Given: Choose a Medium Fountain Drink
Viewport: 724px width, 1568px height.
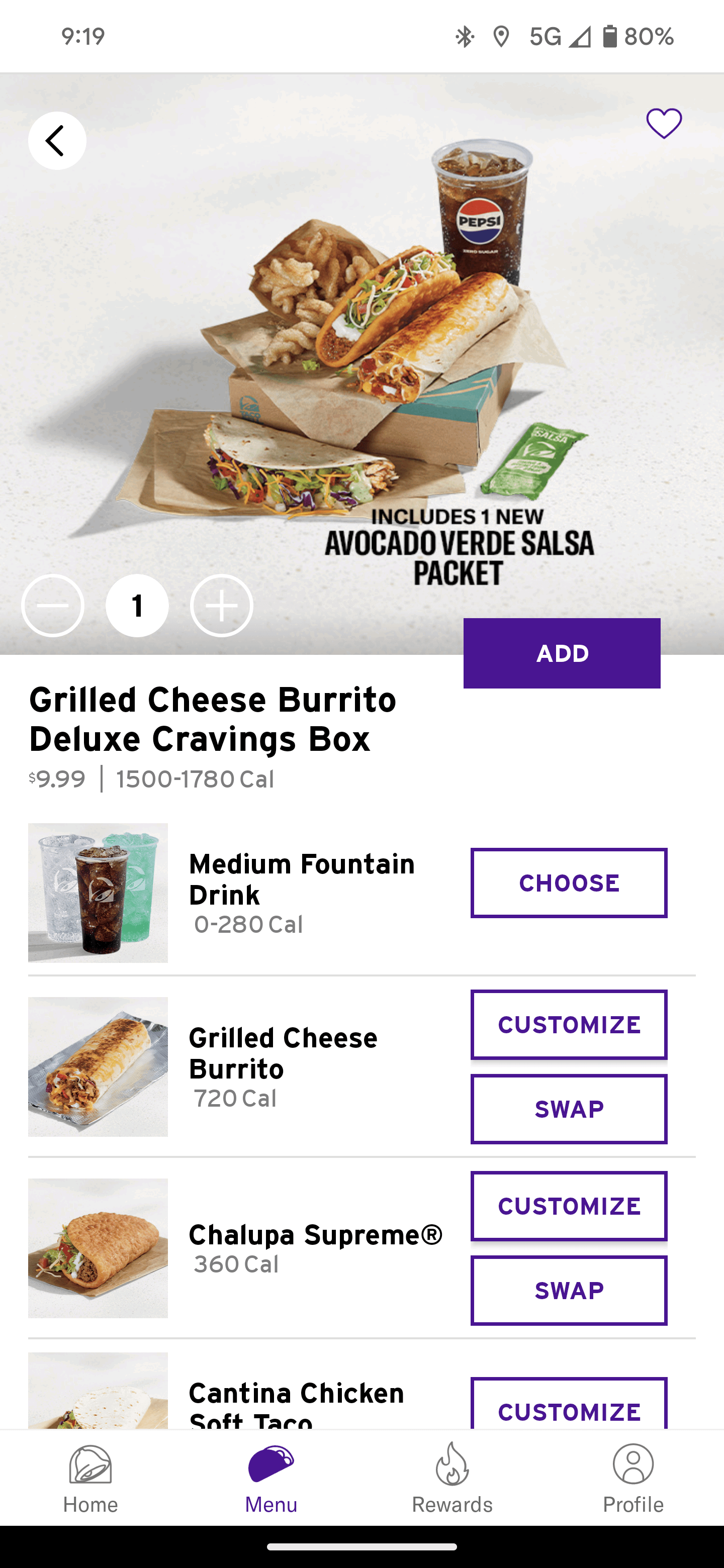Looking at the screenshot, I should point(569,883).
